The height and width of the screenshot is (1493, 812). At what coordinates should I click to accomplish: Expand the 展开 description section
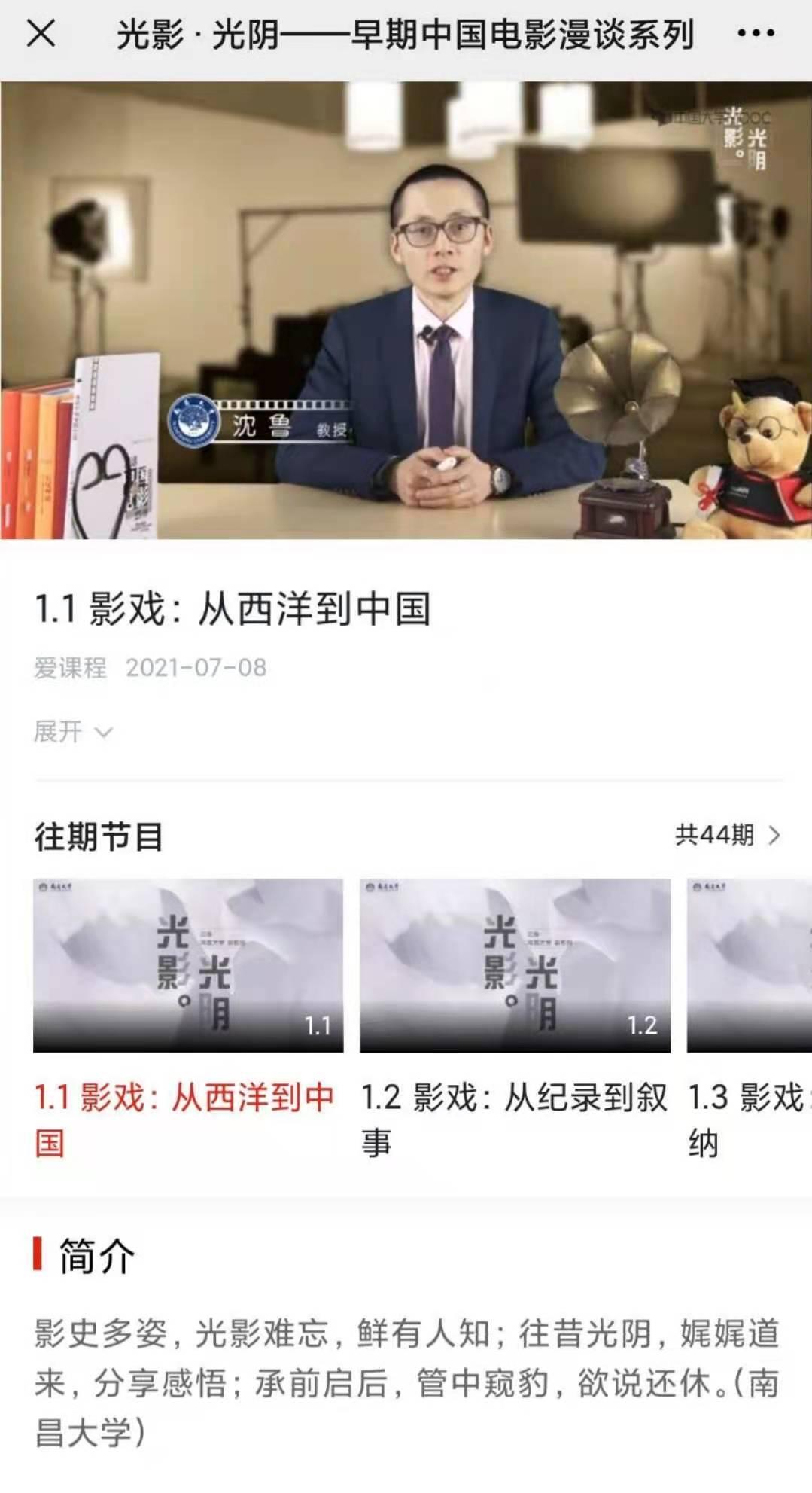(x=73, y=732)
